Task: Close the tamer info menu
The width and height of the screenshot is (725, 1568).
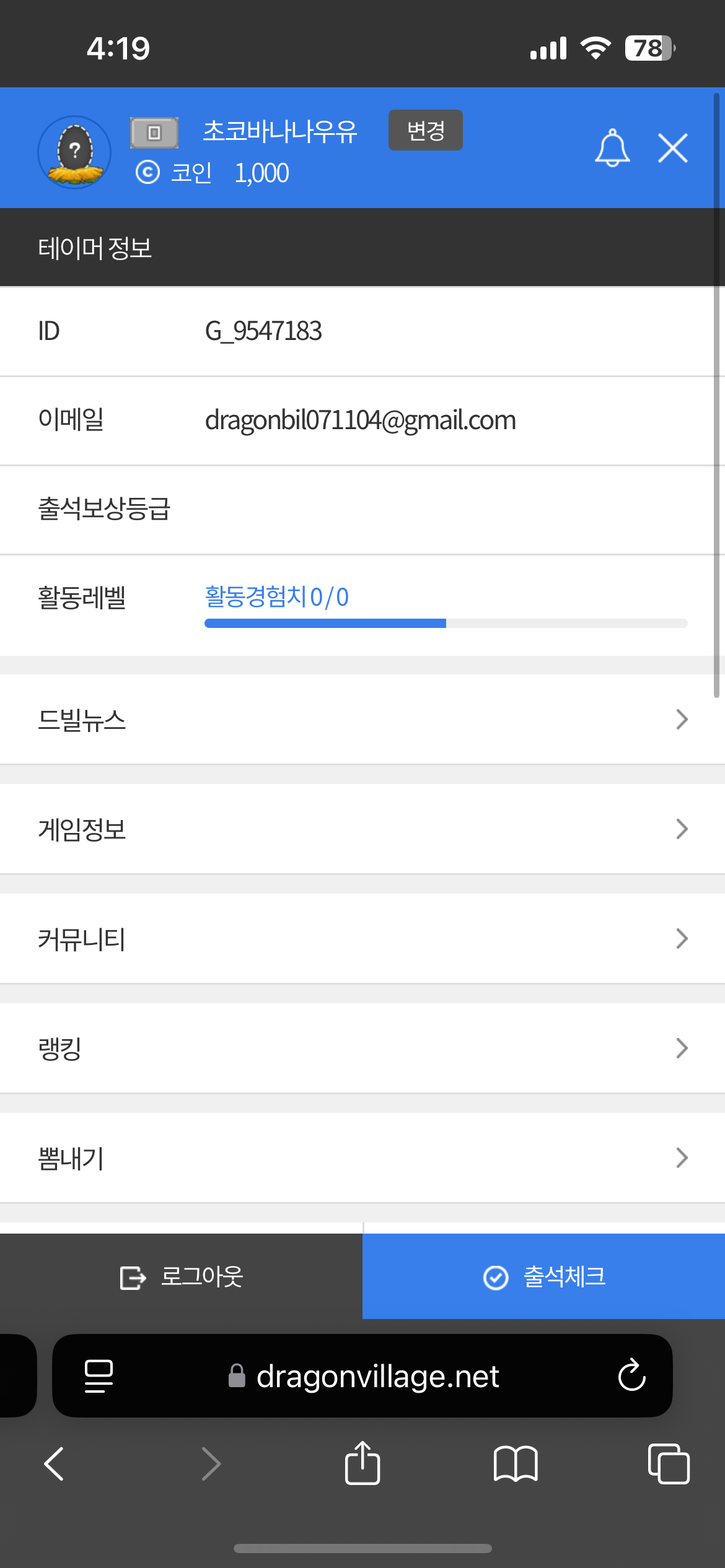Action: [672, 149]
